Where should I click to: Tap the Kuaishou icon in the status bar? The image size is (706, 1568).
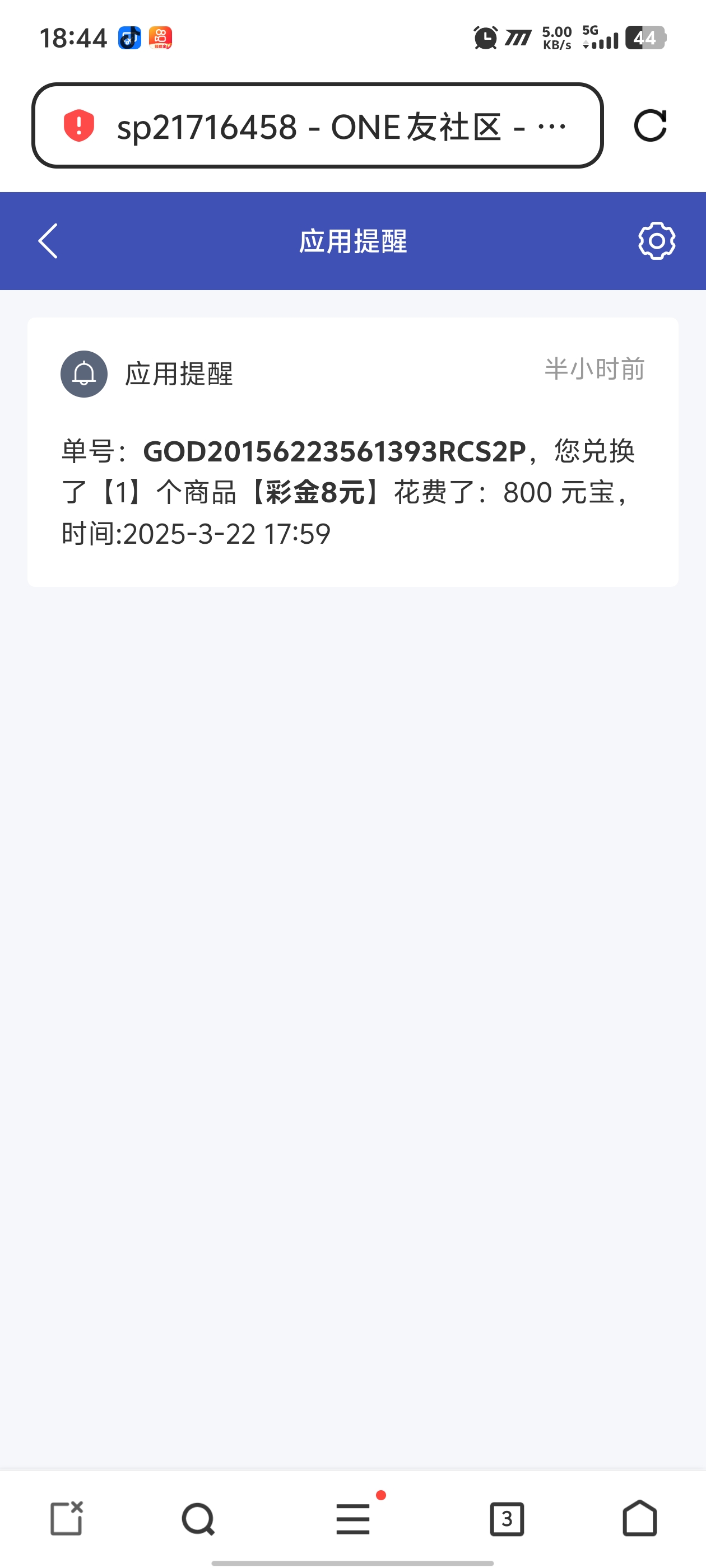pos(162,38)
